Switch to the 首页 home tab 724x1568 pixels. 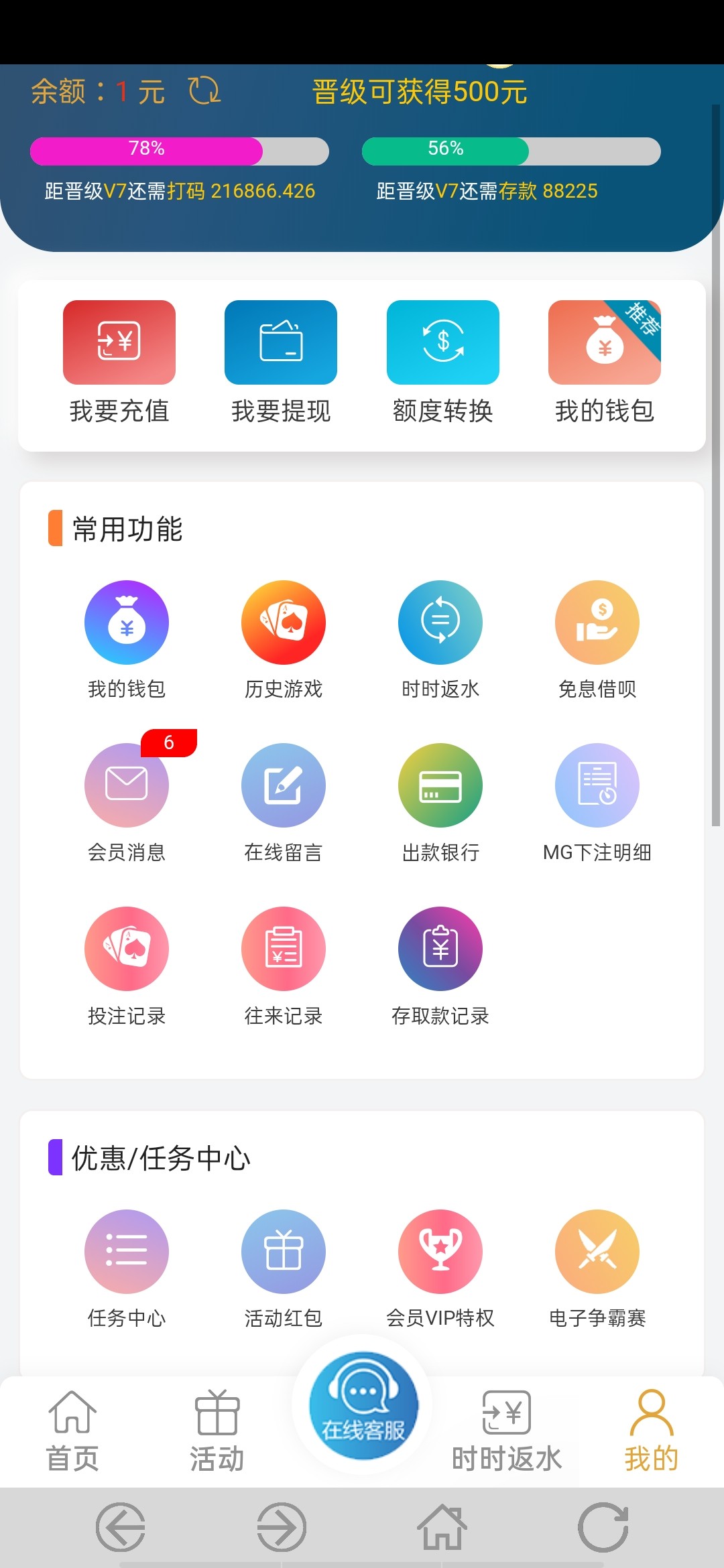72,1431
